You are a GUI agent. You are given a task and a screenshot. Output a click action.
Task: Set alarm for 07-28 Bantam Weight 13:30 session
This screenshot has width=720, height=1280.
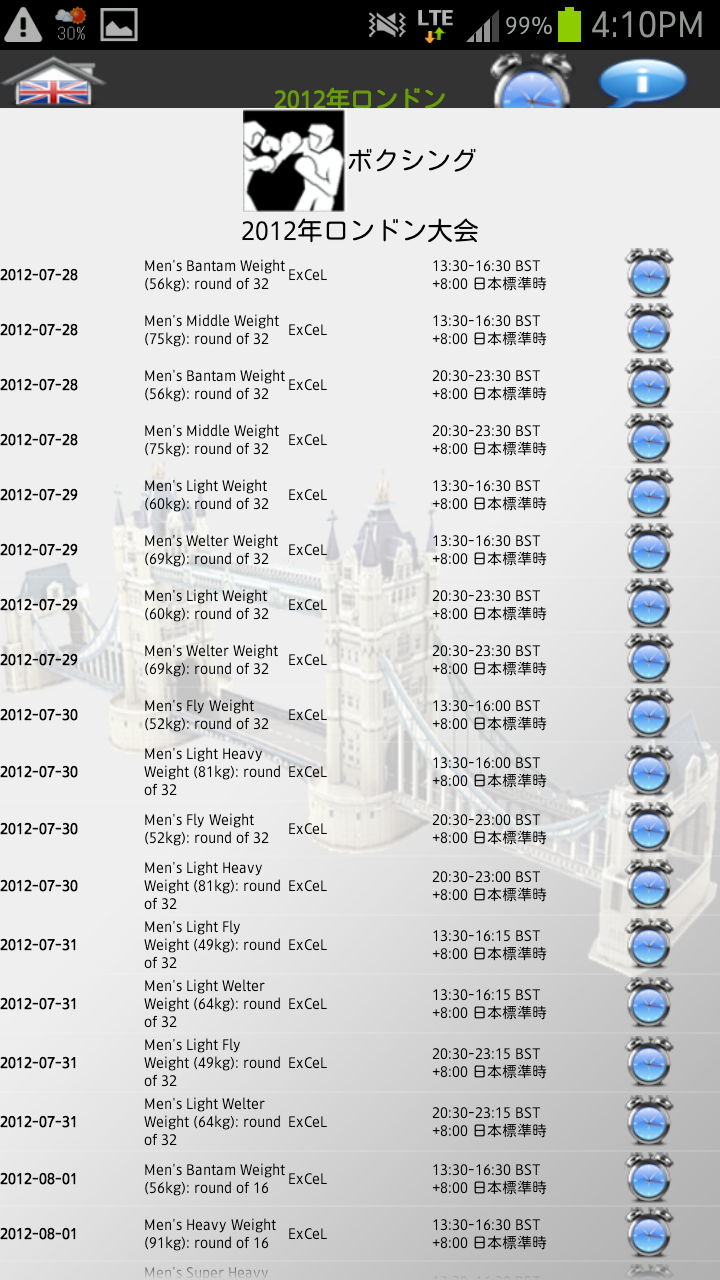click(x=649, y=274)
